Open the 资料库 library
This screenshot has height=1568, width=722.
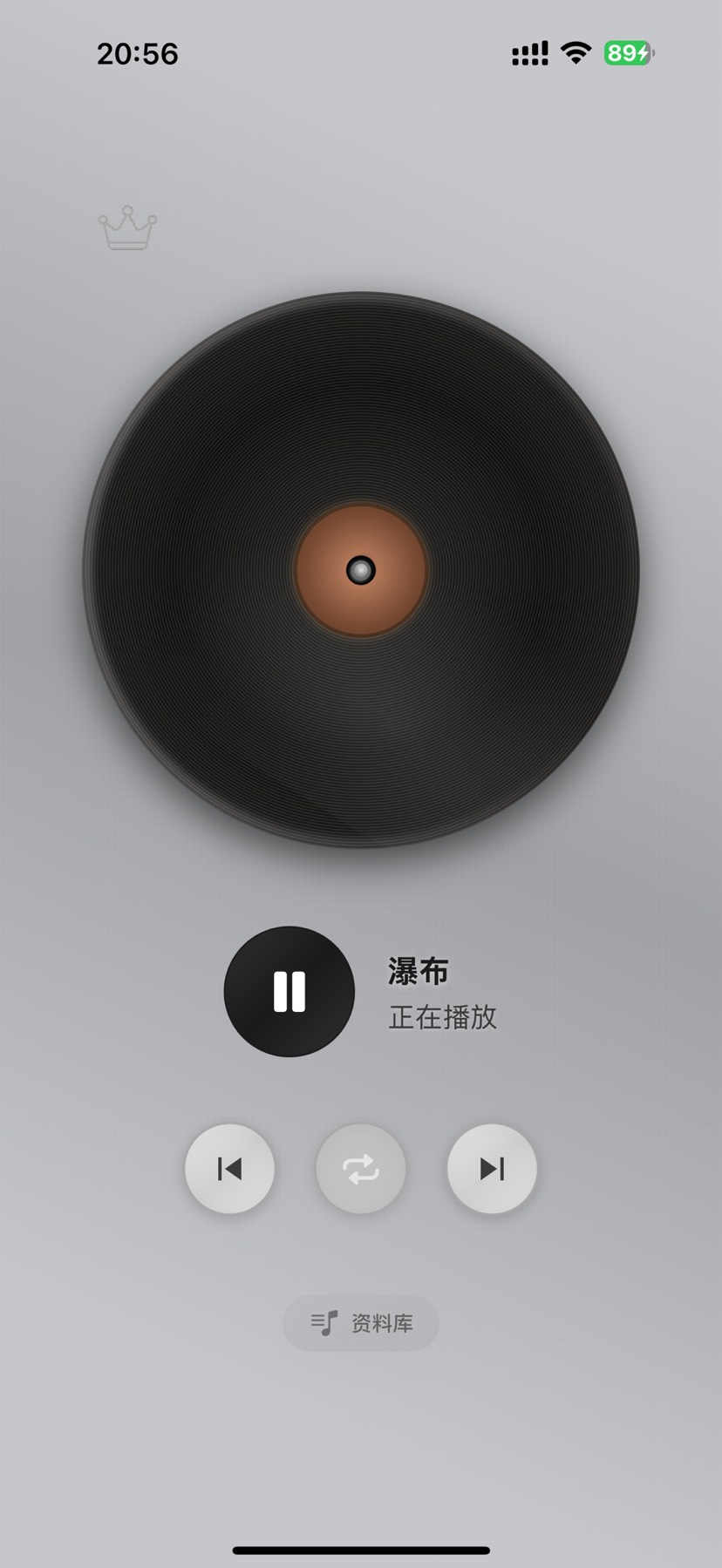[x=361, y=1323]
